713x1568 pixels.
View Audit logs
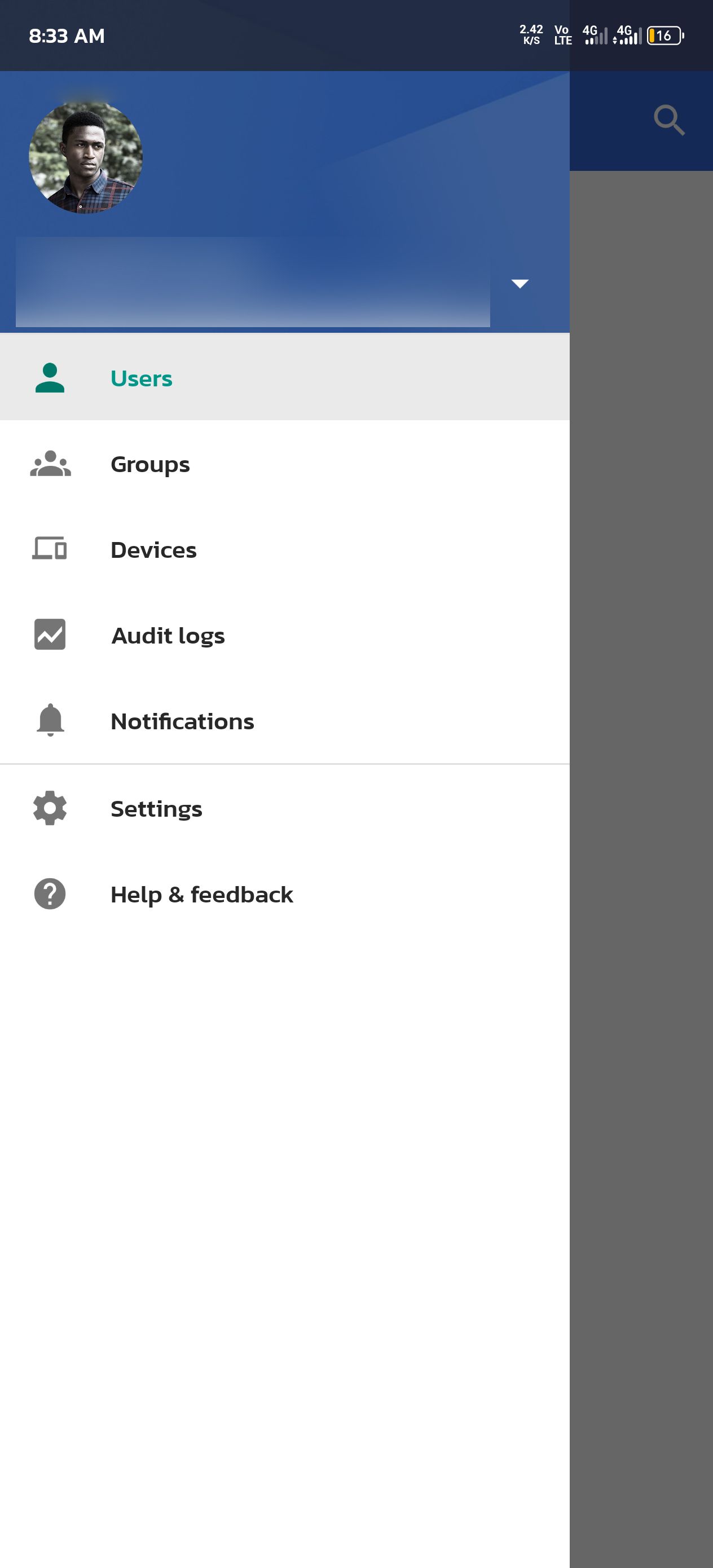[x=168, y=636]
